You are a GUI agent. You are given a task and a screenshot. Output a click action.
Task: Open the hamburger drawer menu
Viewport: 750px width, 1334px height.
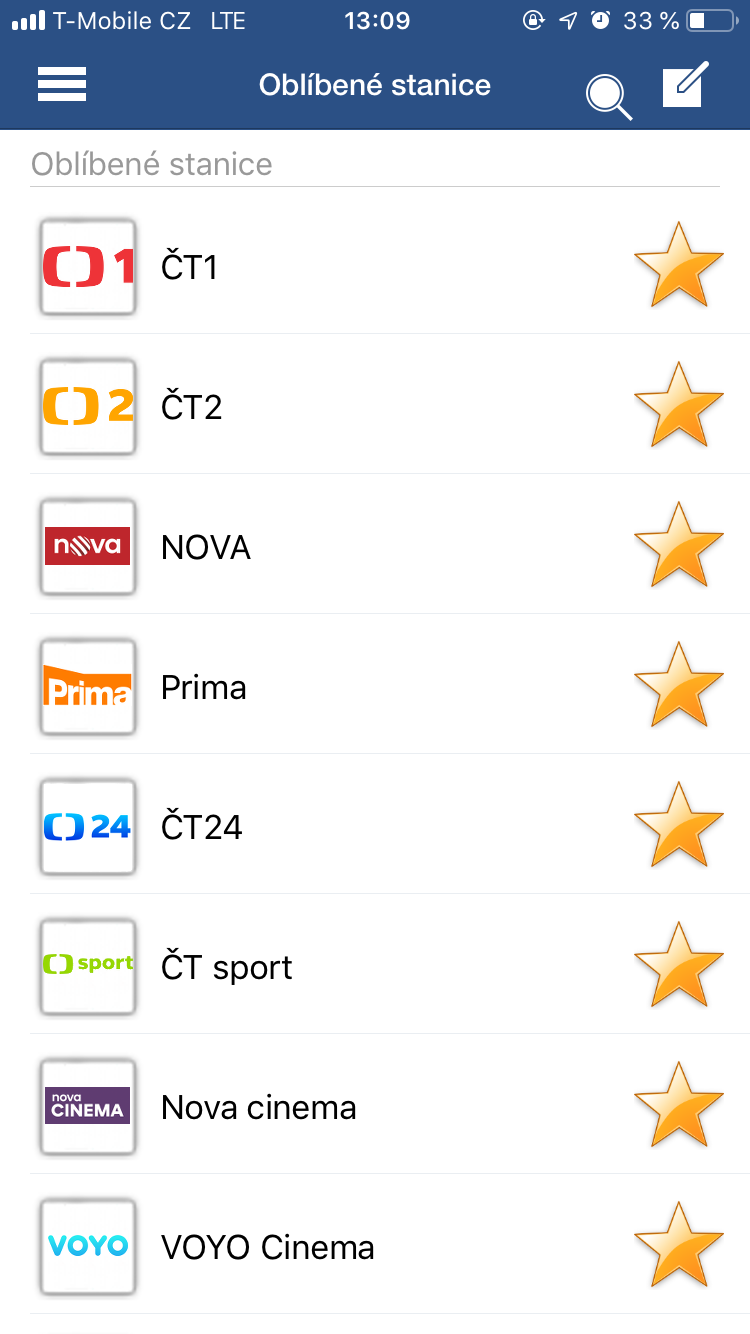pos(62,84)
